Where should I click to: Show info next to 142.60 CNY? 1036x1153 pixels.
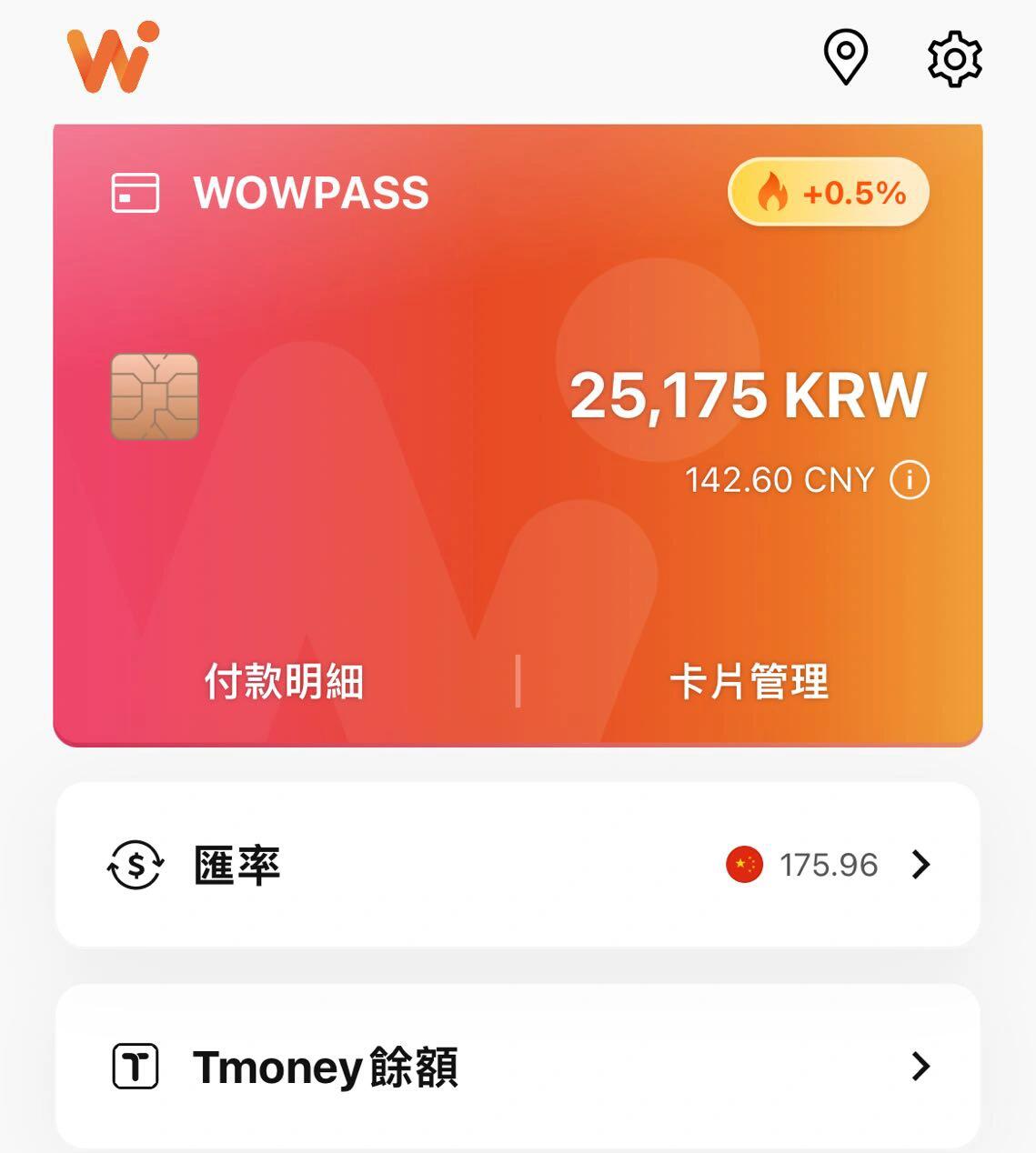910,480
